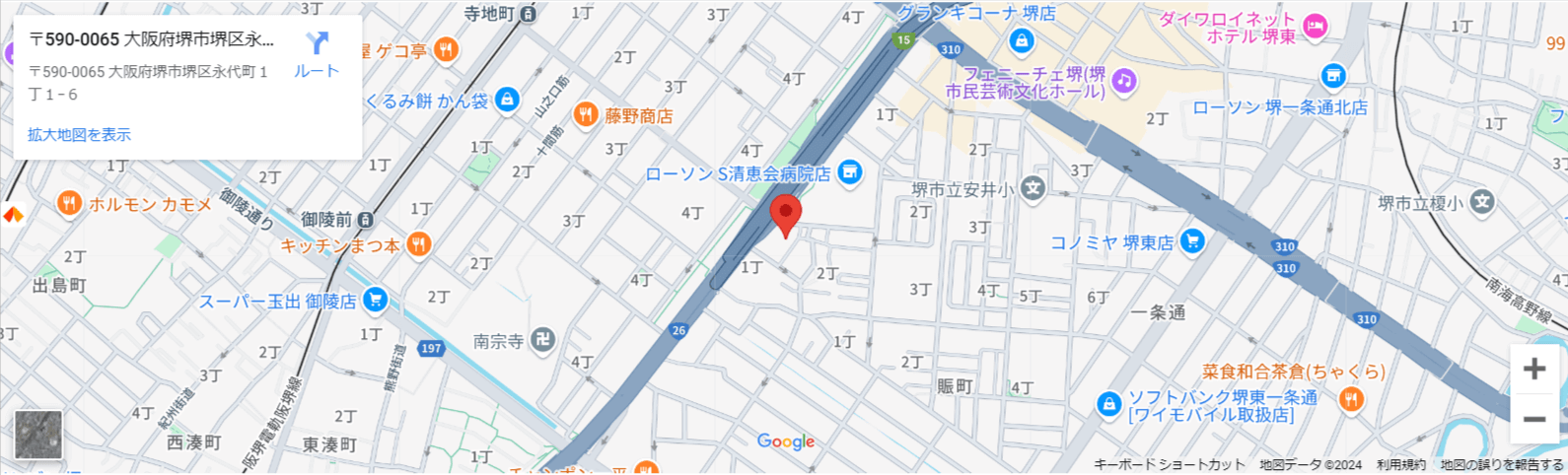Open ホルモン カモメ marker
This screenshot has width=1568, height=475.
coord(69,204)
